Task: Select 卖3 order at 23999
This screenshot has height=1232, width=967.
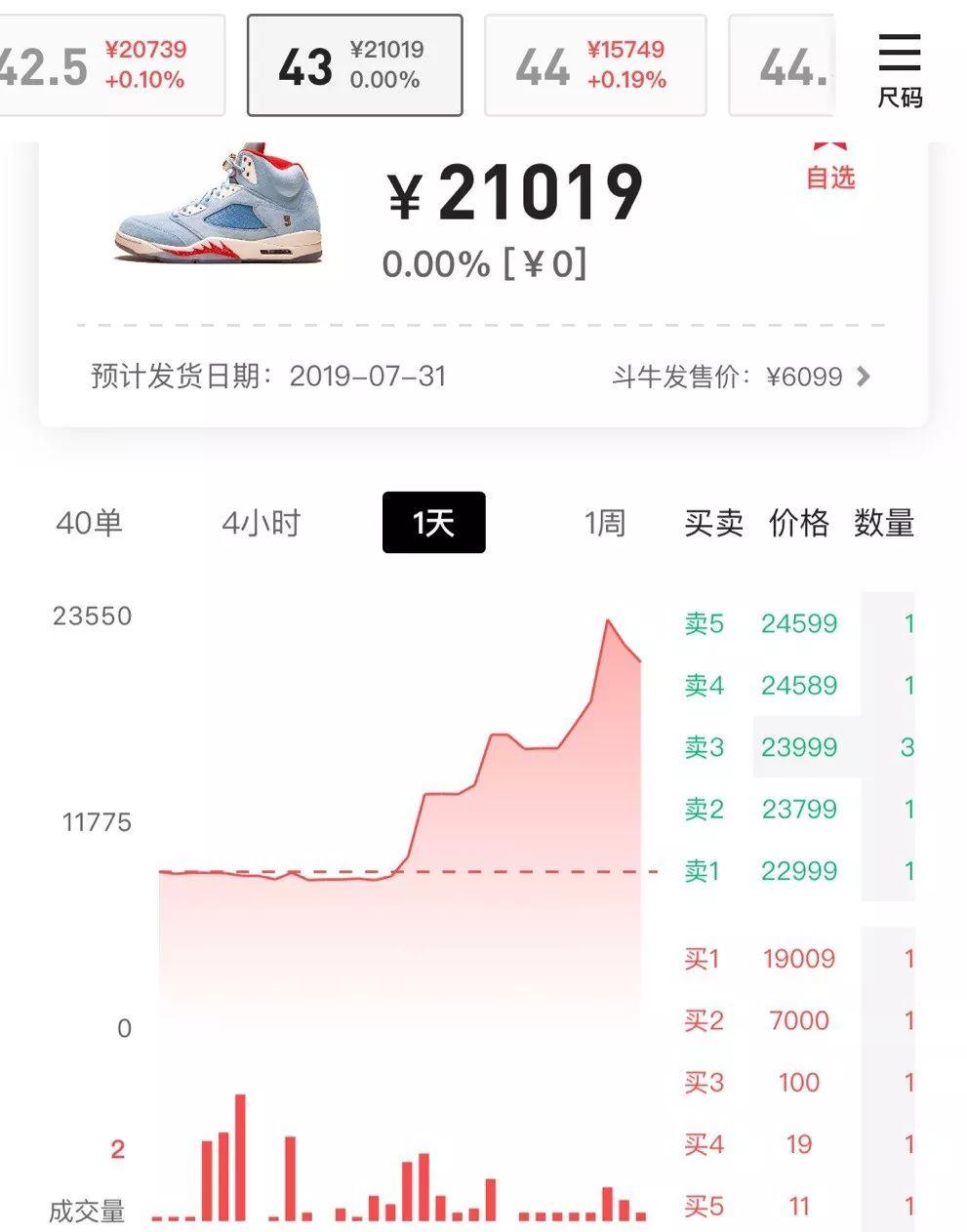Action: [x=799, y=747]
